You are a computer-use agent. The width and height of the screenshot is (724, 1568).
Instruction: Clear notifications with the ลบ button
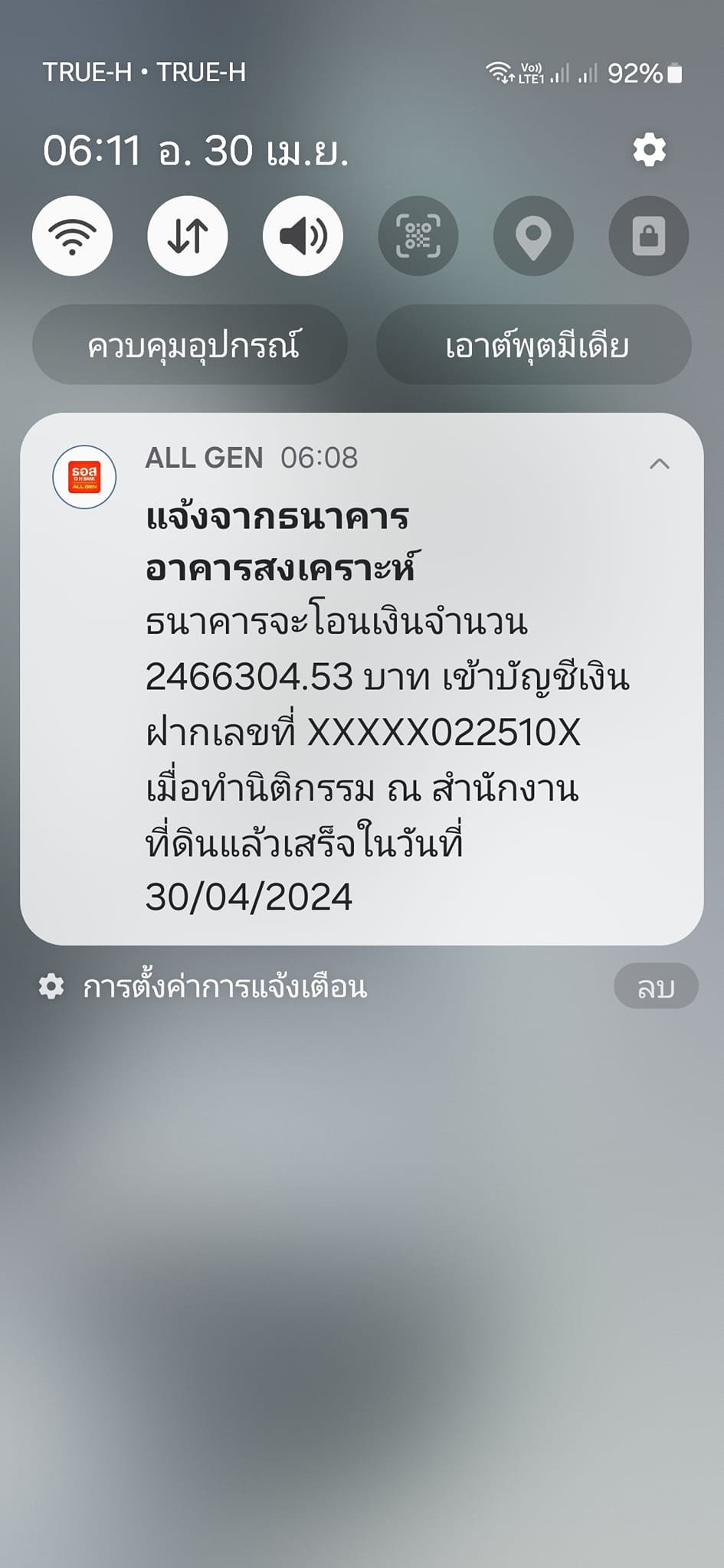(x=656, y=986)
